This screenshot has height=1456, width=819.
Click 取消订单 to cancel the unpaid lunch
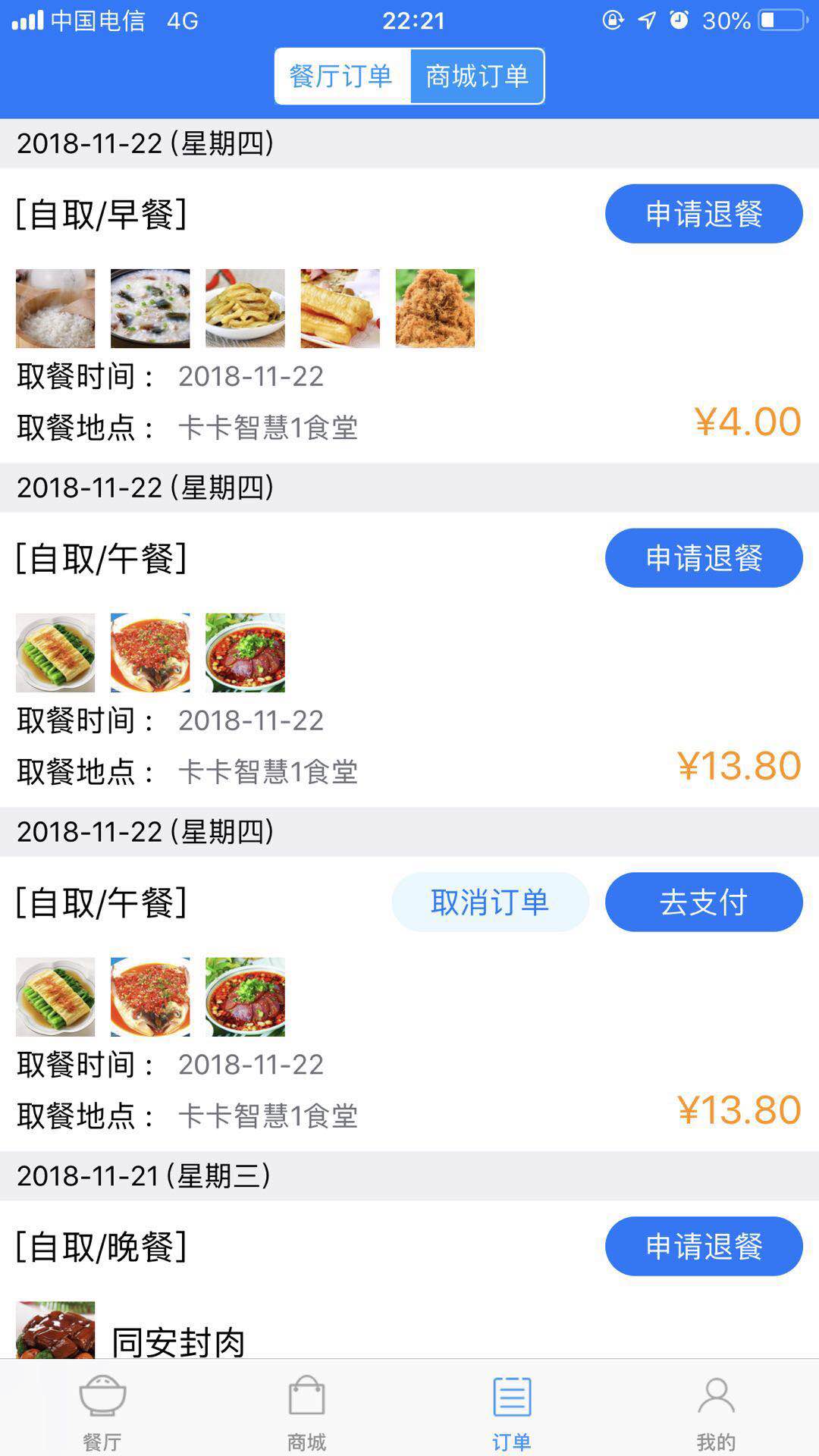pyautogui.click(x=490, y=902)
